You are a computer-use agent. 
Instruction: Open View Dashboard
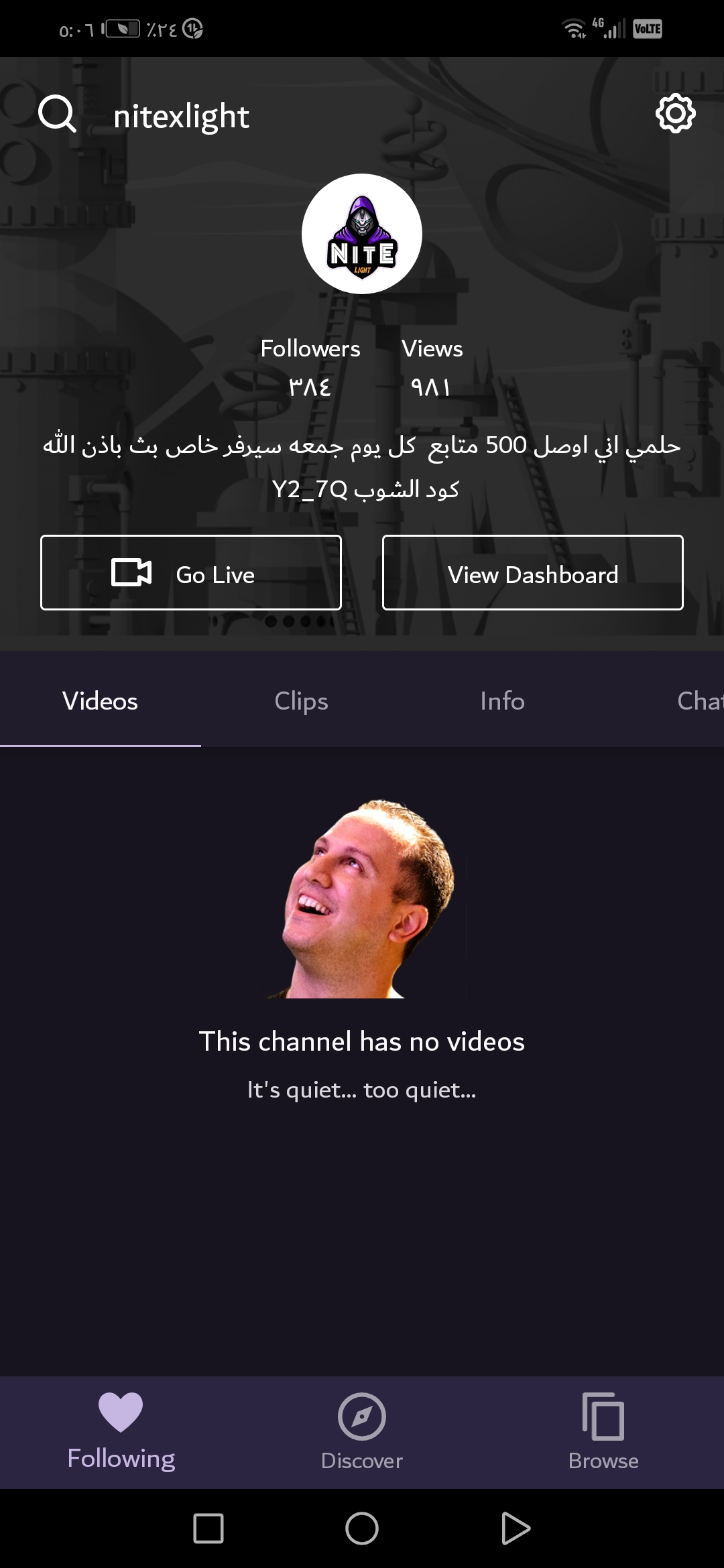[x=533, y=573]
